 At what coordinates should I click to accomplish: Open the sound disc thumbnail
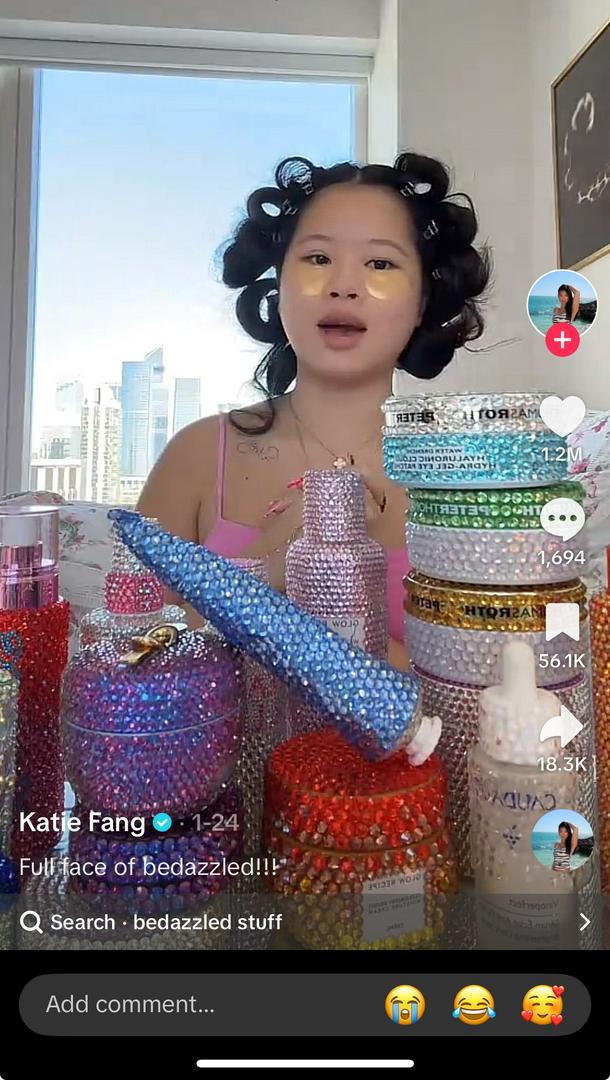(562, 839)
